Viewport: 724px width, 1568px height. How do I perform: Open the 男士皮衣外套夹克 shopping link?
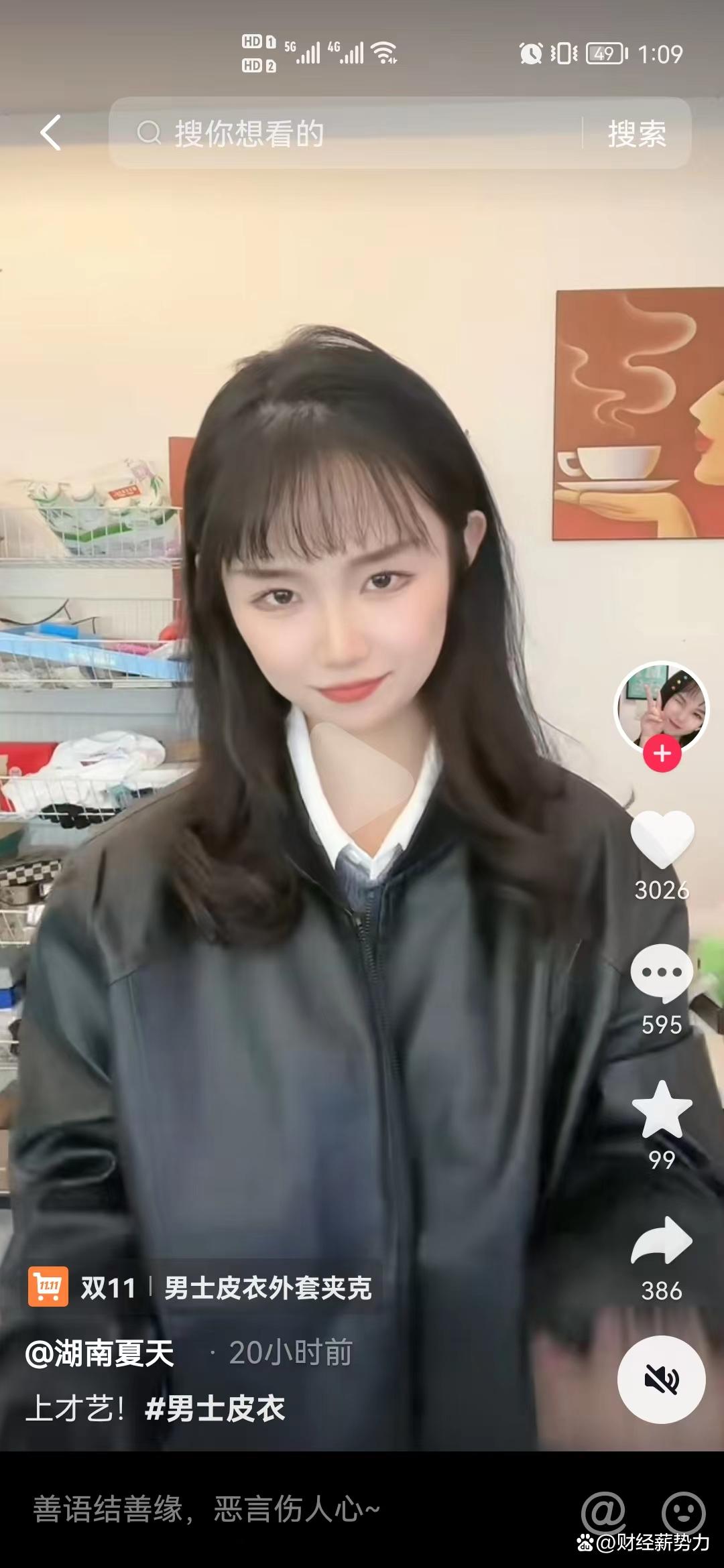click(x=268, y=1287)
